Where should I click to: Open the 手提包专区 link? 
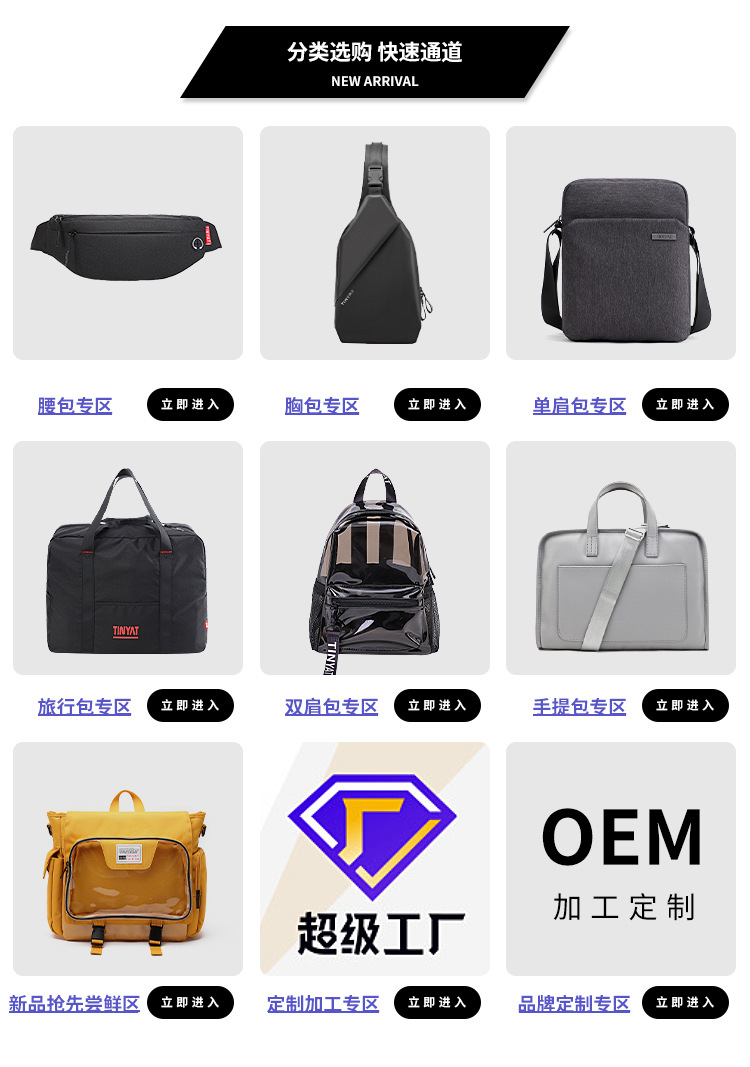point(579,707)
